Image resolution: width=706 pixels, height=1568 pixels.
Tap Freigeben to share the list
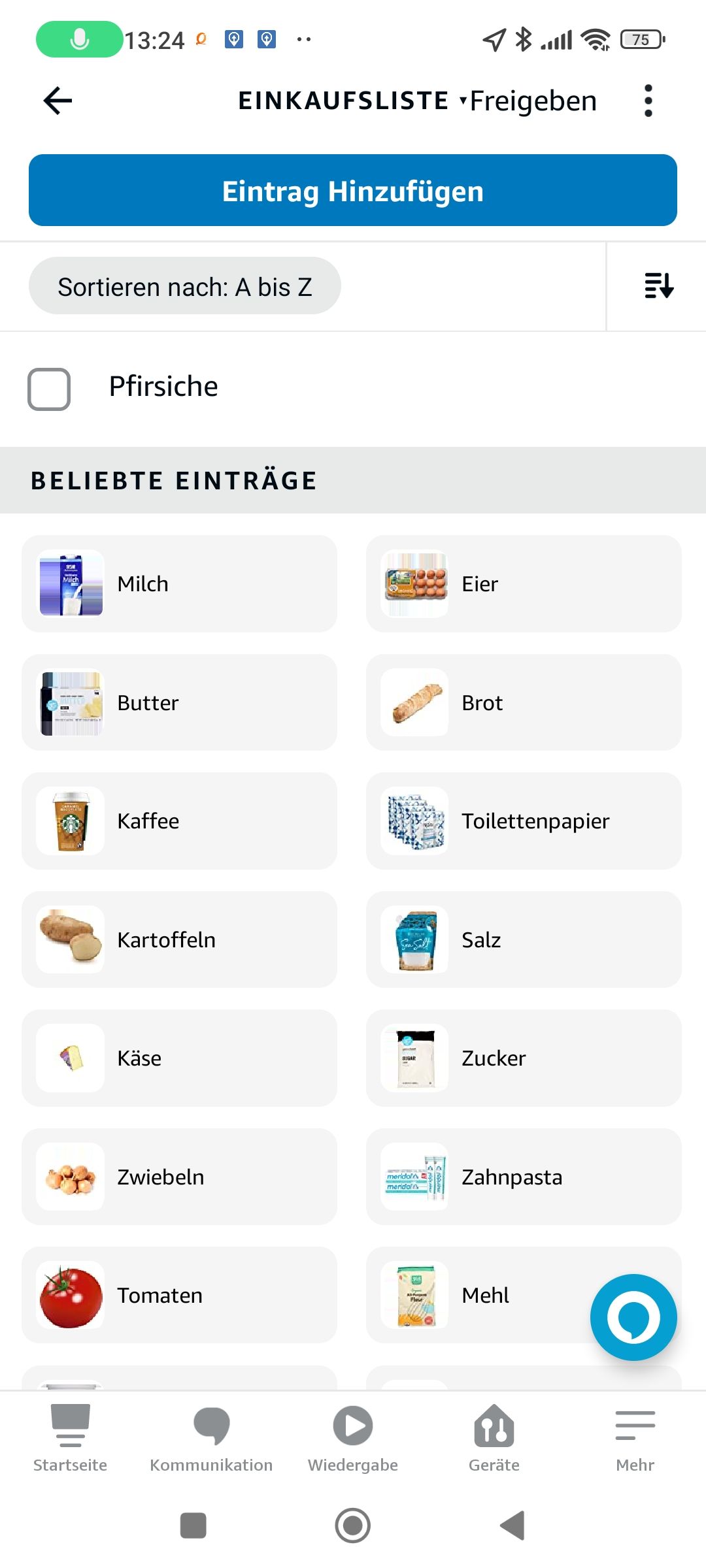tap(533, 101)
